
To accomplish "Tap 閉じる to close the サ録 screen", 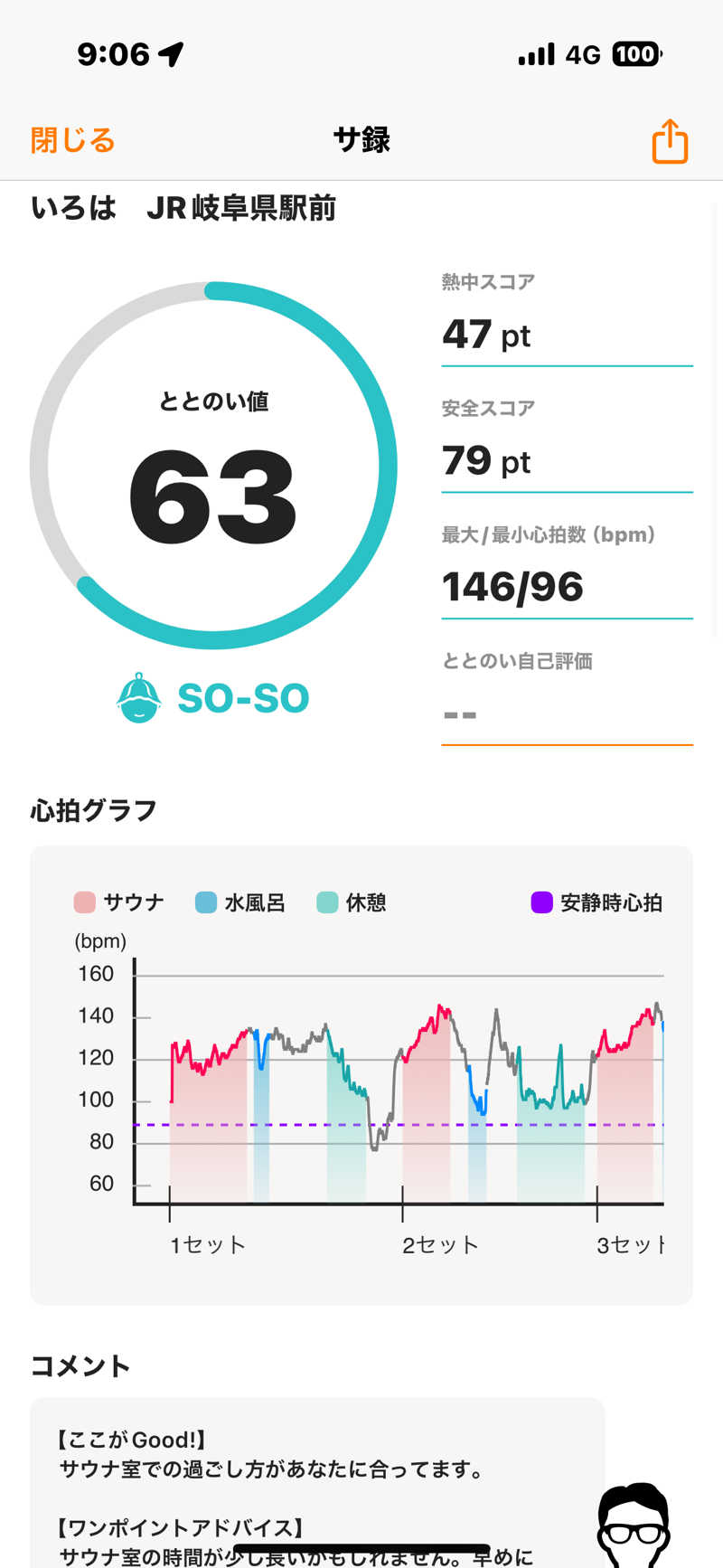I will click(72, 140).
